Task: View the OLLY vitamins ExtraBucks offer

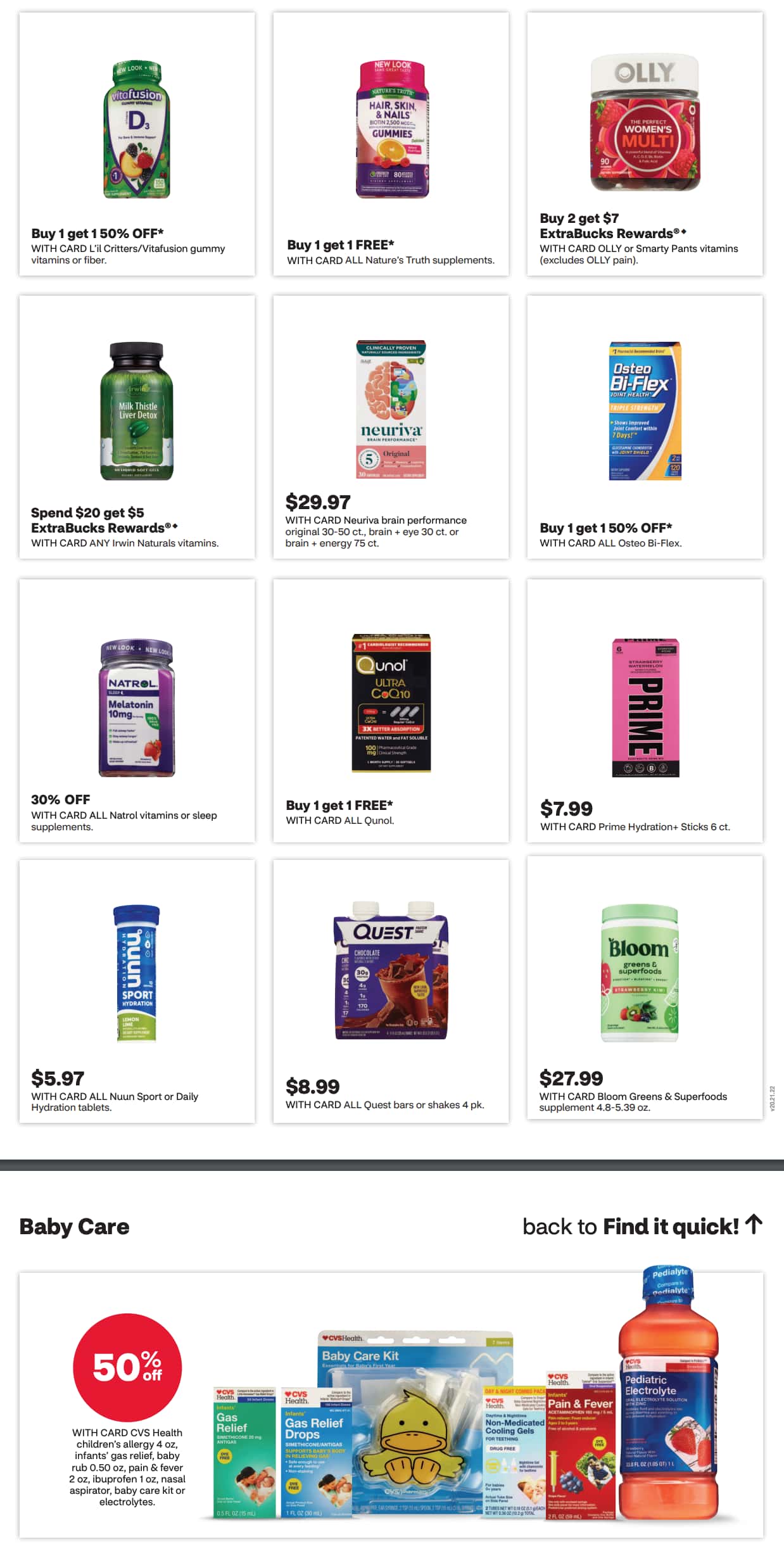Action: [645, 144]
